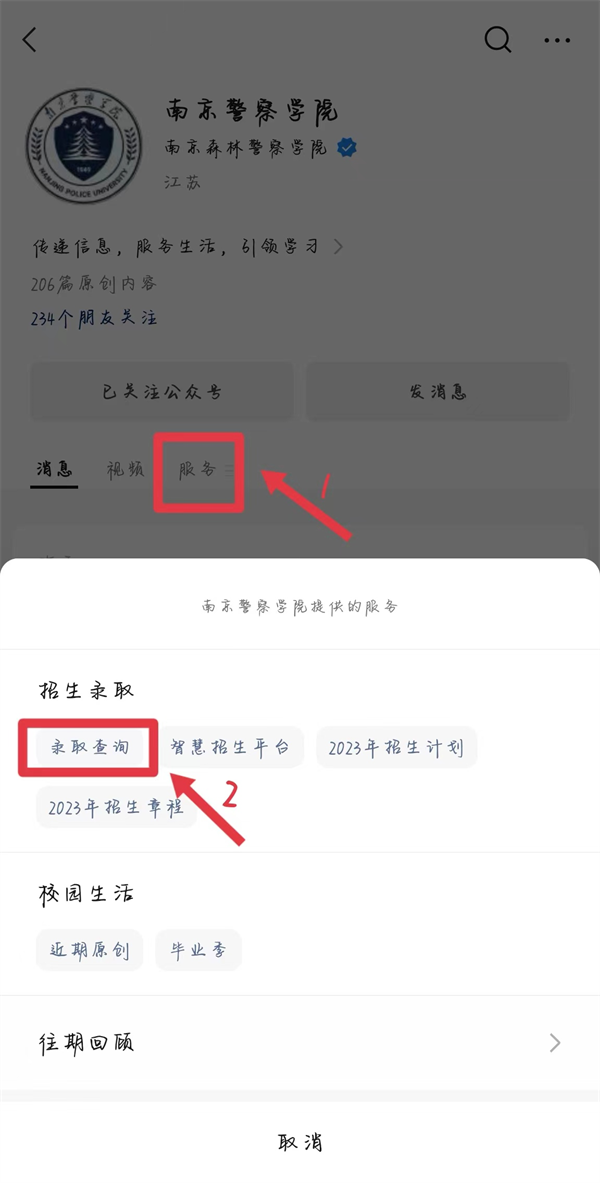
Task: Open 智慧招生平台 service
Action: pos(230,747)
